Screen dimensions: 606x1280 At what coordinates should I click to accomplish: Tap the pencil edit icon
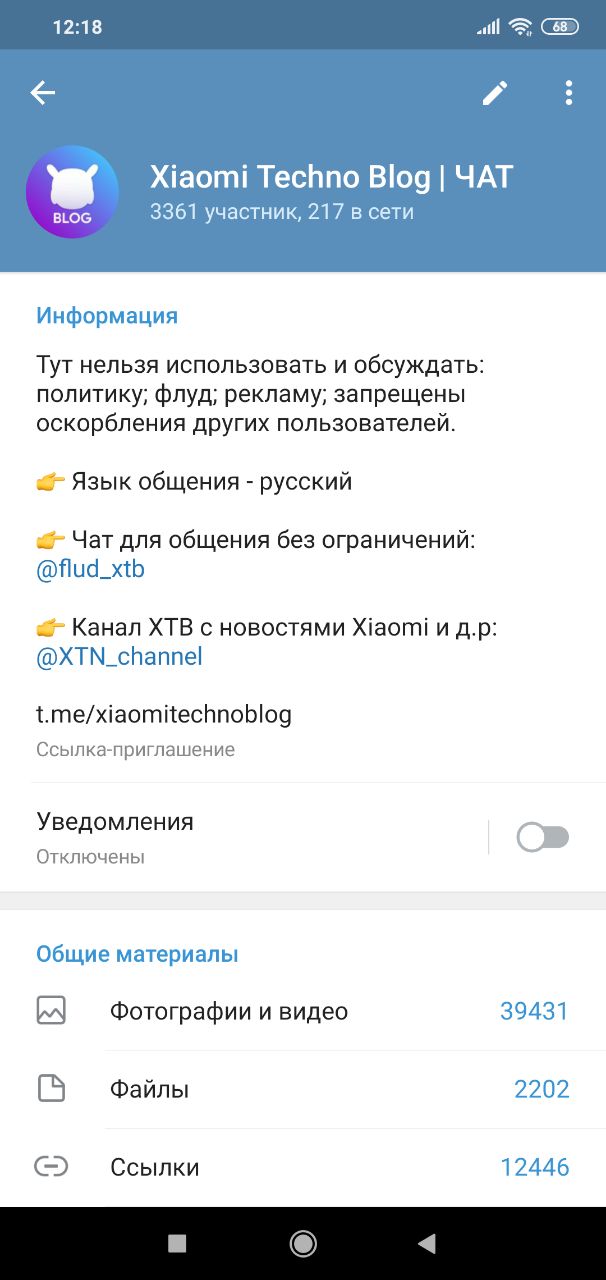click(x=495, y=93)
